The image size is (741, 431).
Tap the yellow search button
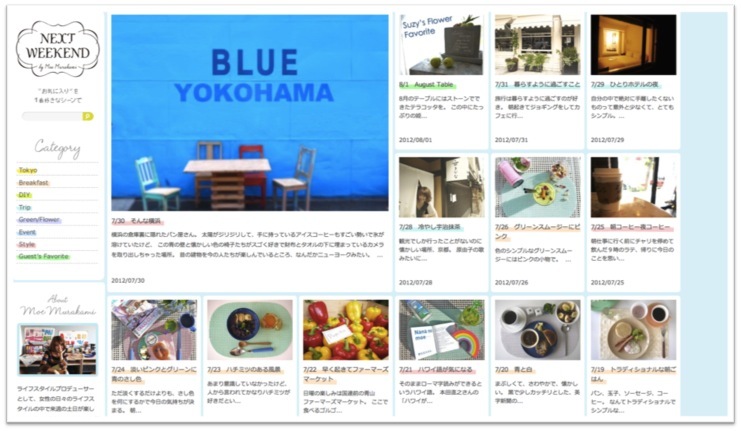point(88,116)
